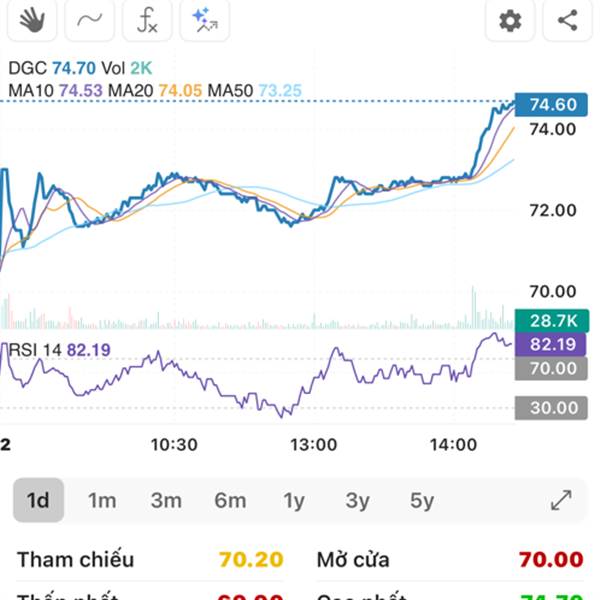Viewport: 600px width, 600px height.
Task: Open chart settings gear
Action: (x=510, y=20)
